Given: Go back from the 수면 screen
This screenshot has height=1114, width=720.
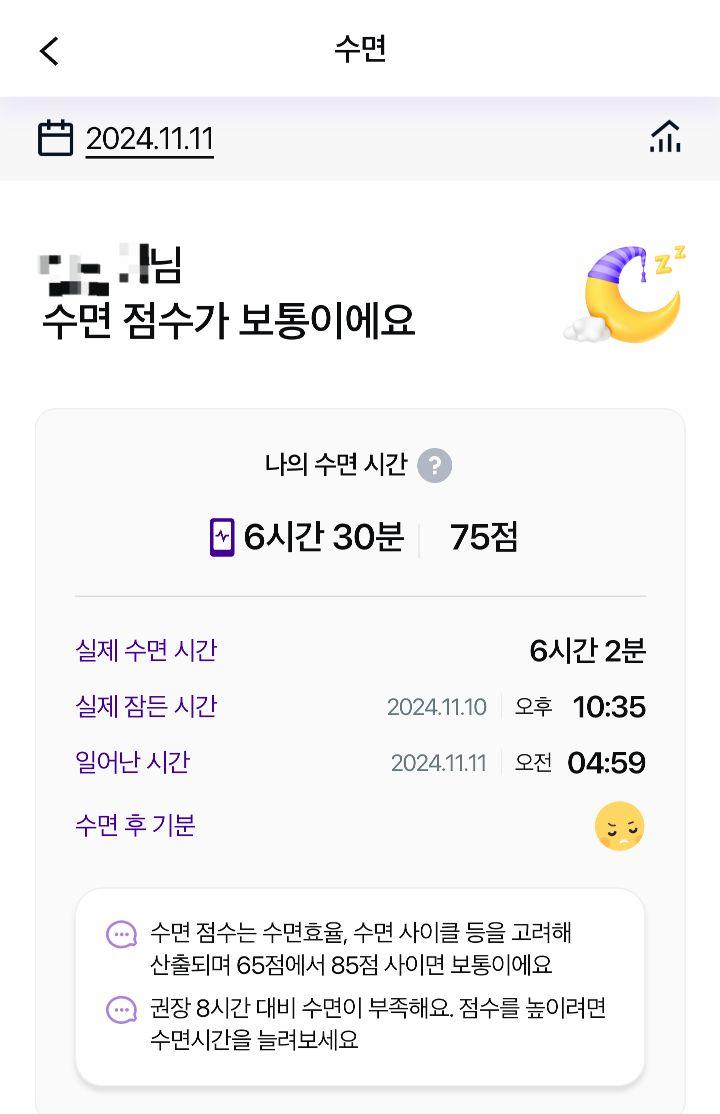Looking at the screenshot, I should [x=50, y=50].
